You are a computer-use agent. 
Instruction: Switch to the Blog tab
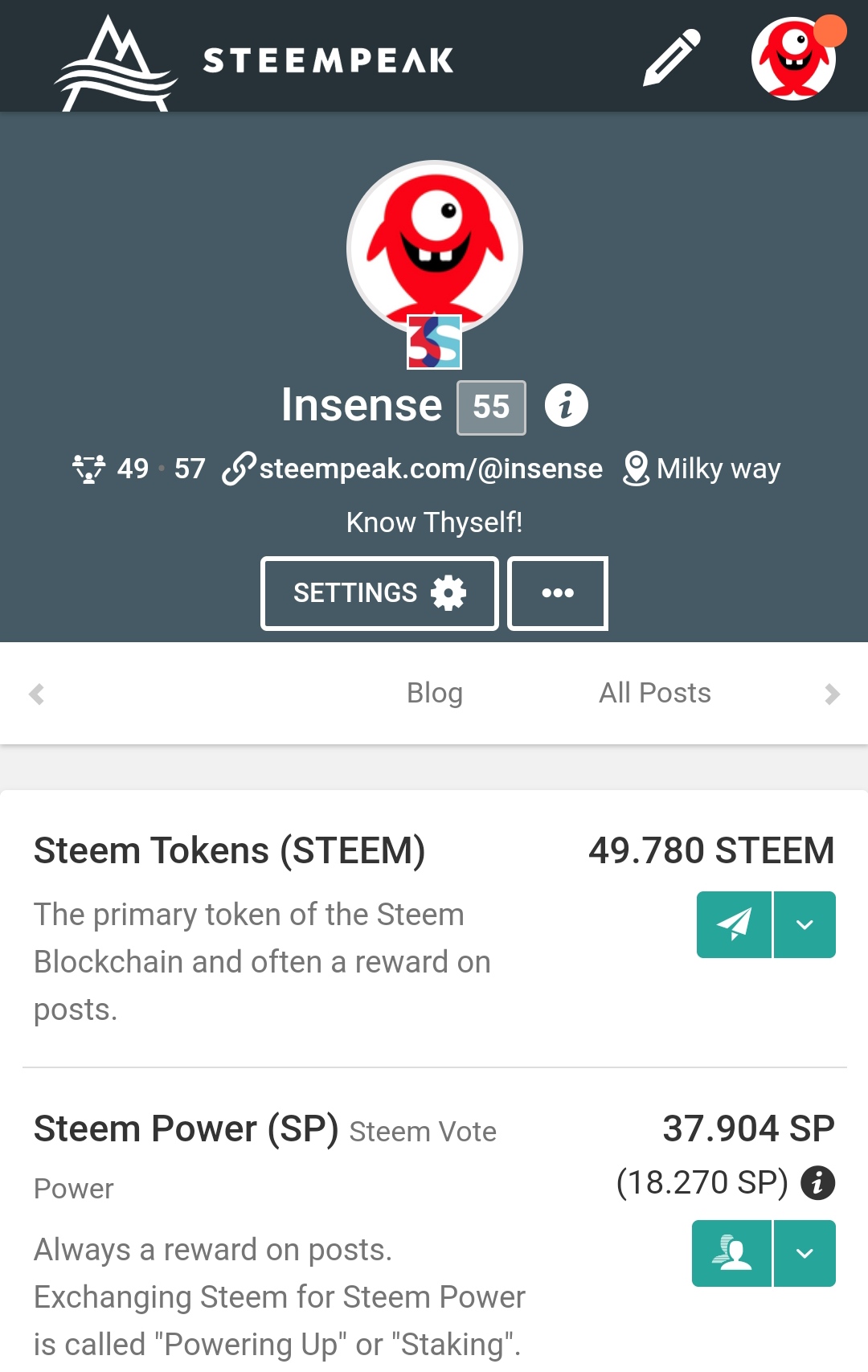tap(434, 693)
